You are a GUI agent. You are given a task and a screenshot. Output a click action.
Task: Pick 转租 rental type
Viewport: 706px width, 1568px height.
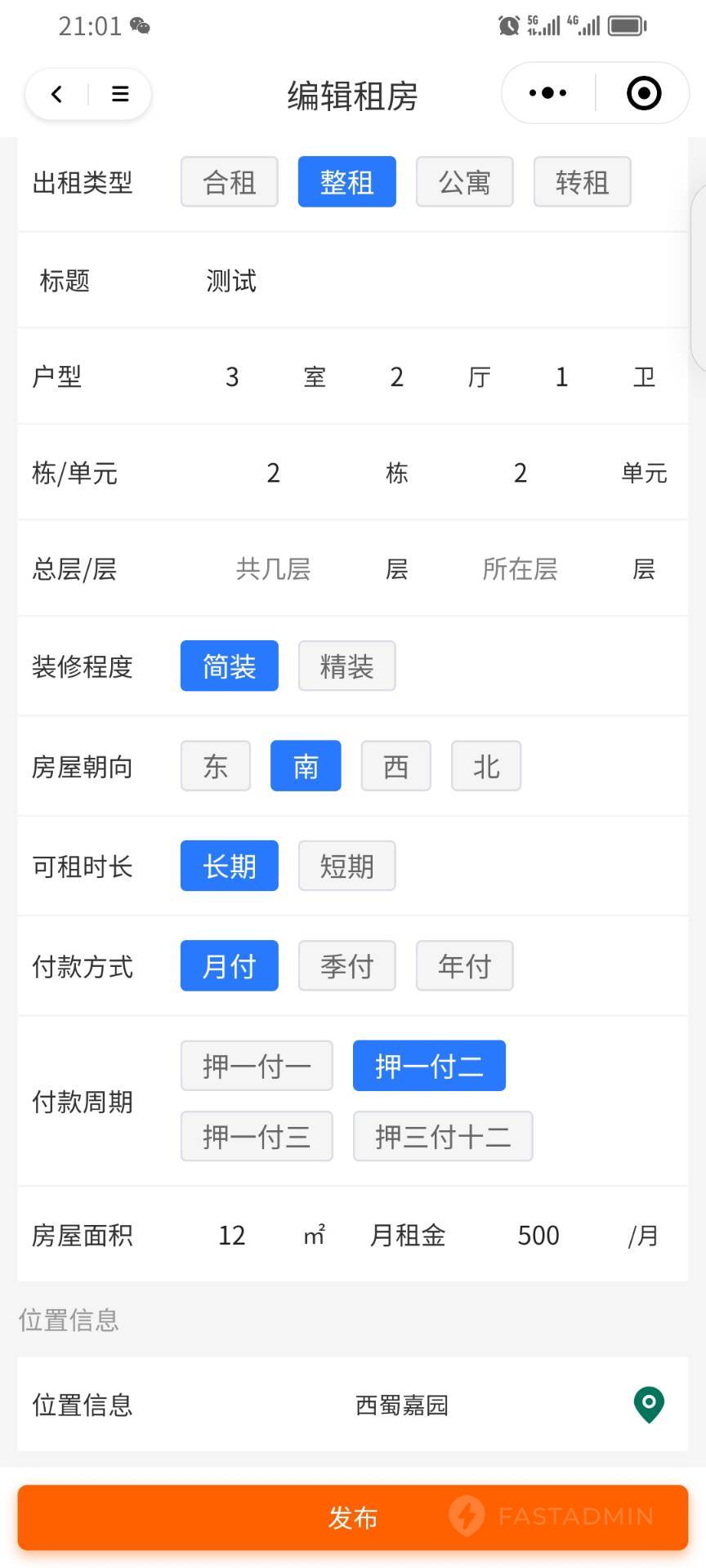(x=583, y=181)
